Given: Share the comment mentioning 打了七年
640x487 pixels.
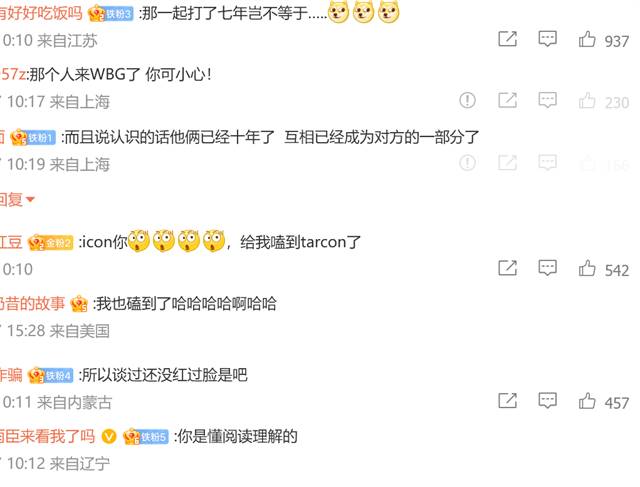Looking at the screenshot, I should pos(508,40).
